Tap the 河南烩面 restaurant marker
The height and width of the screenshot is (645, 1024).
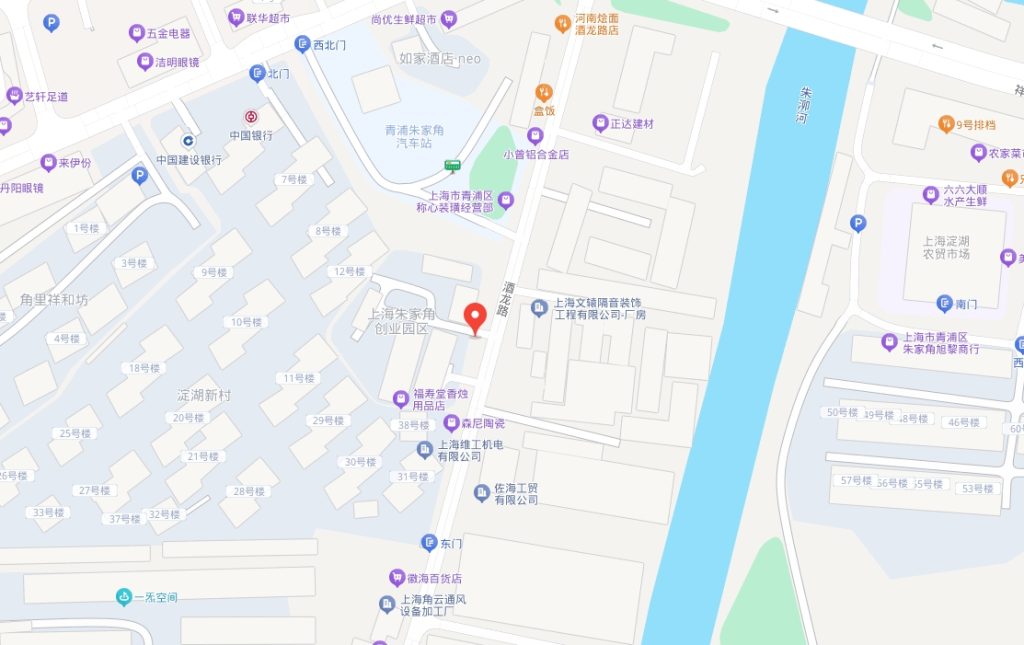[562, 23]
